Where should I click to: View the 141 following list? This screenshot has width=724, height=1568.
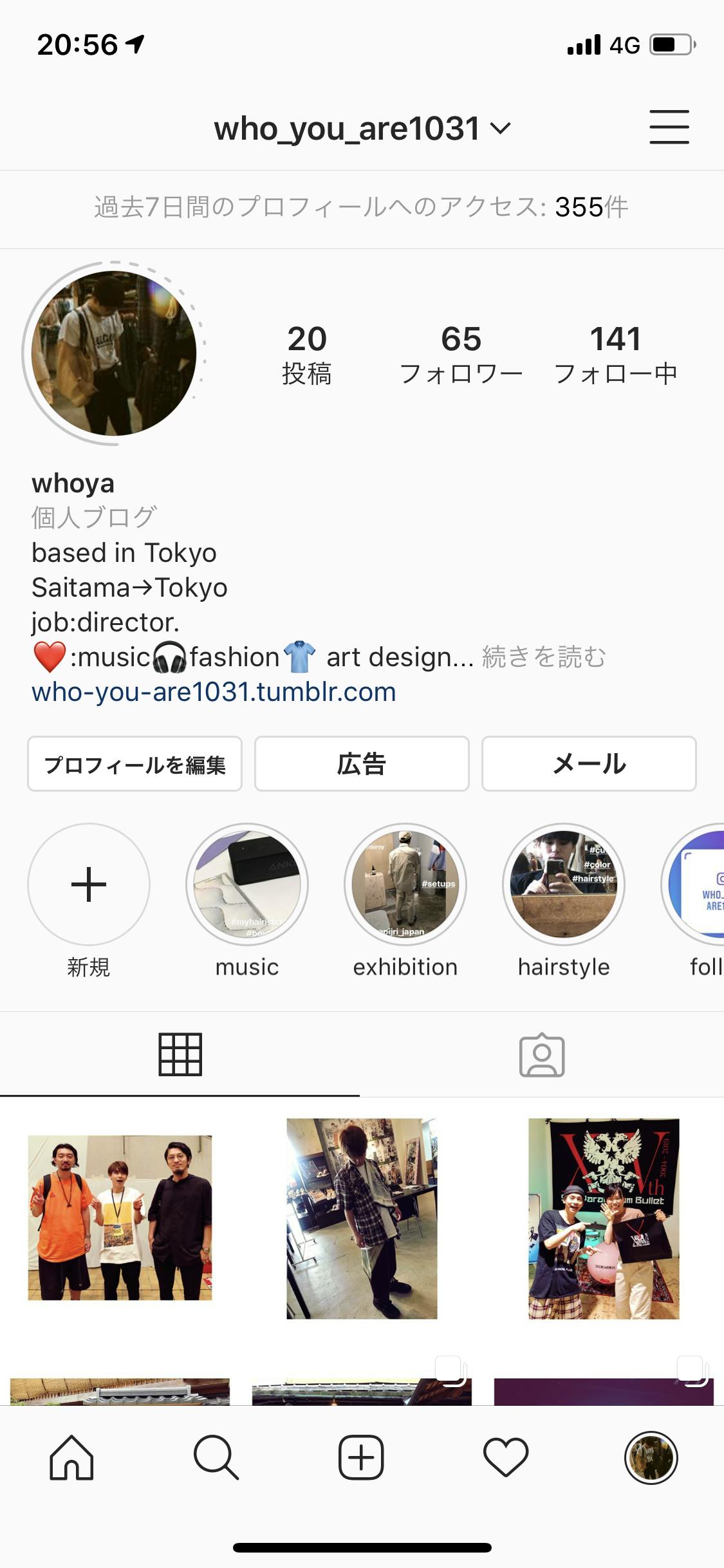point(615,354)
